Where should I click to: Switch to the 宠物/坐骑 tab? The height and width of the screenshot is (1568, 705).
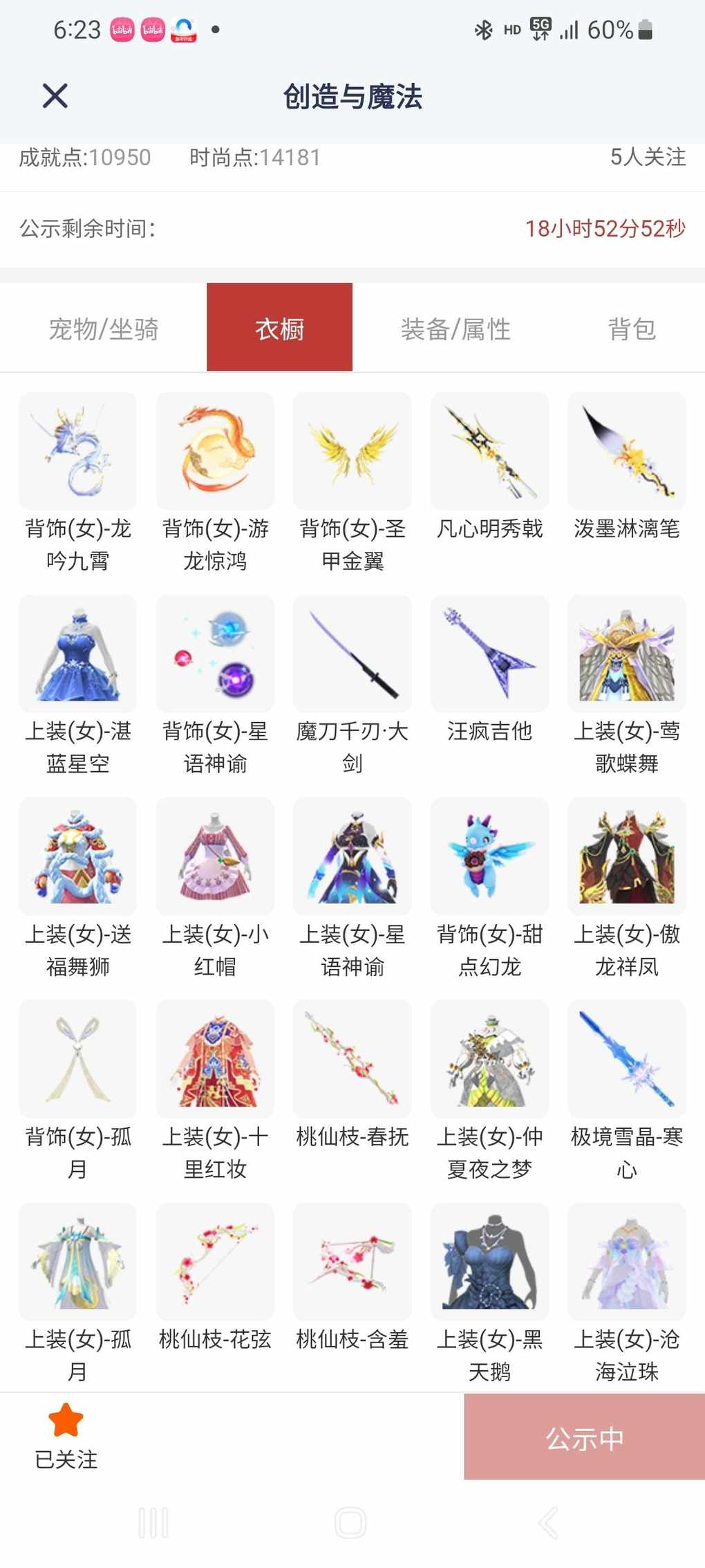click(104, 329)
